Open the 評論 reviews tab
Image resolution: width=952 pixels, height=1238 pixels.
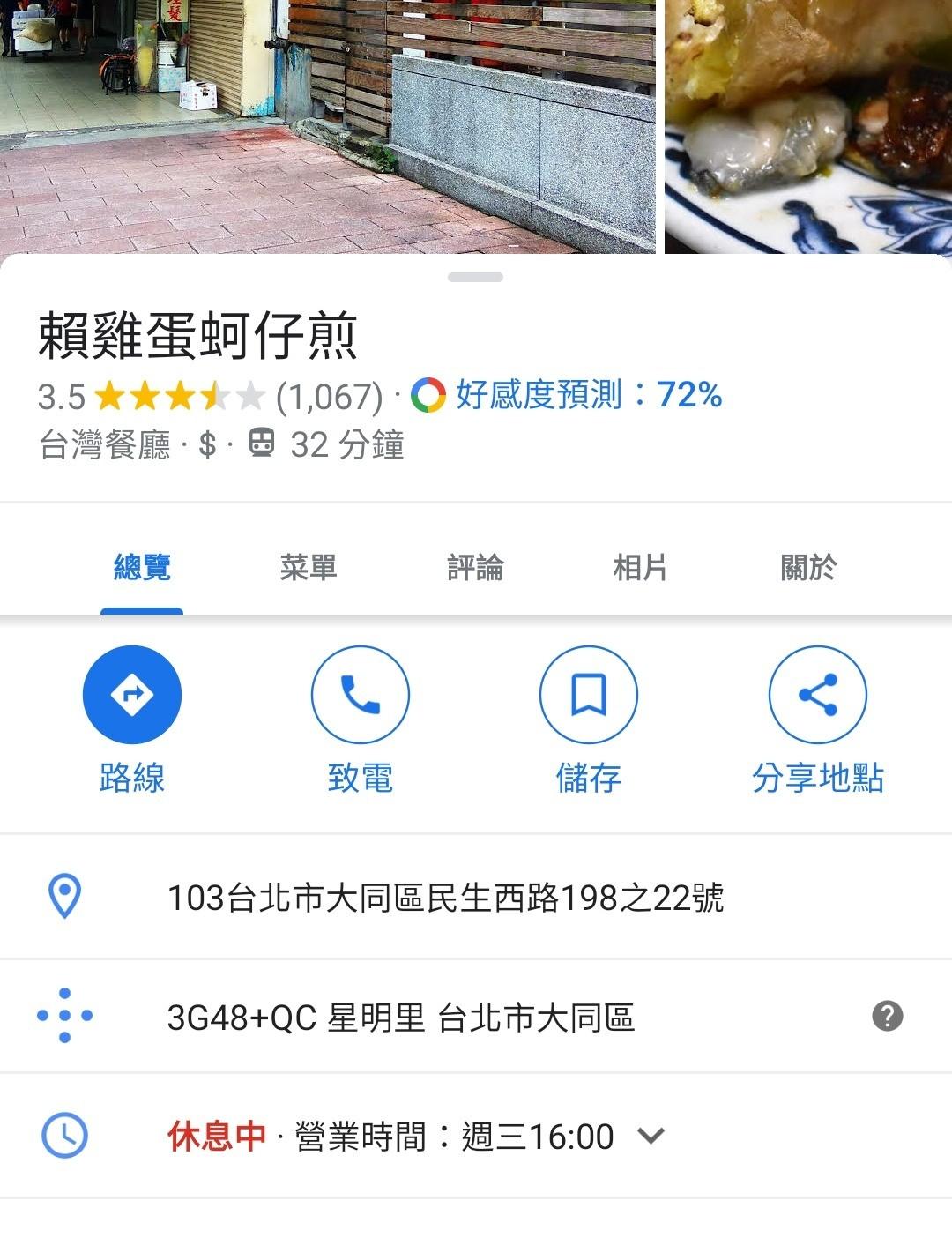(x=475, y=567)
